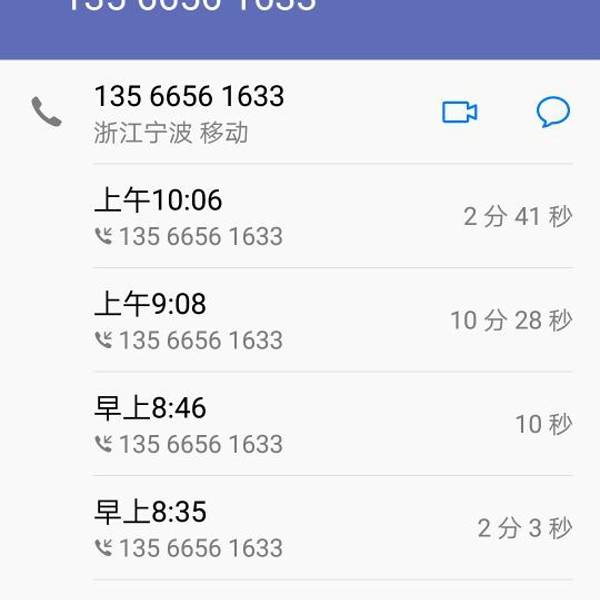600x600 pixels.
Task: Send a message to 135 6656 1633
Action: [x=553, y=112]
